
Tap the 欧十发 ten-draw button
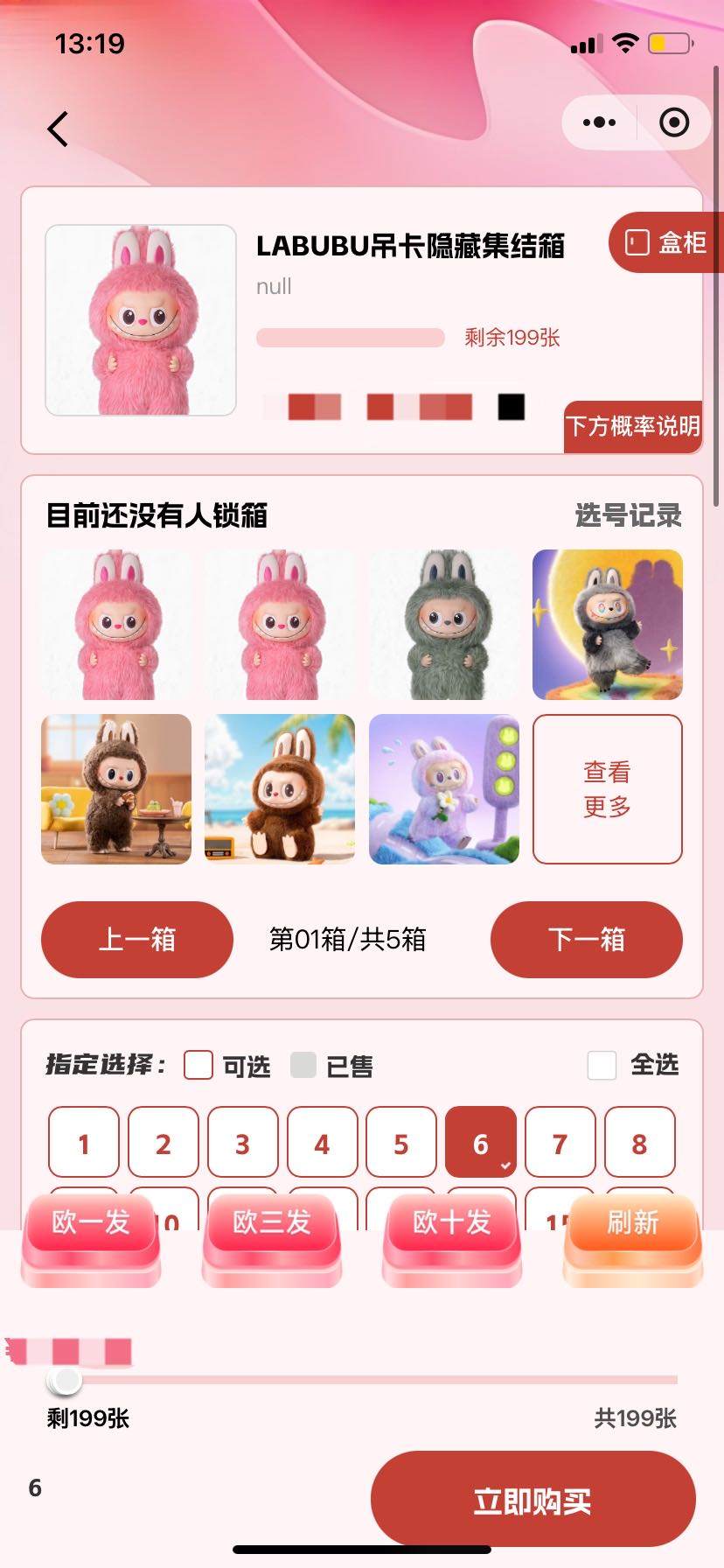point(450,1224)
